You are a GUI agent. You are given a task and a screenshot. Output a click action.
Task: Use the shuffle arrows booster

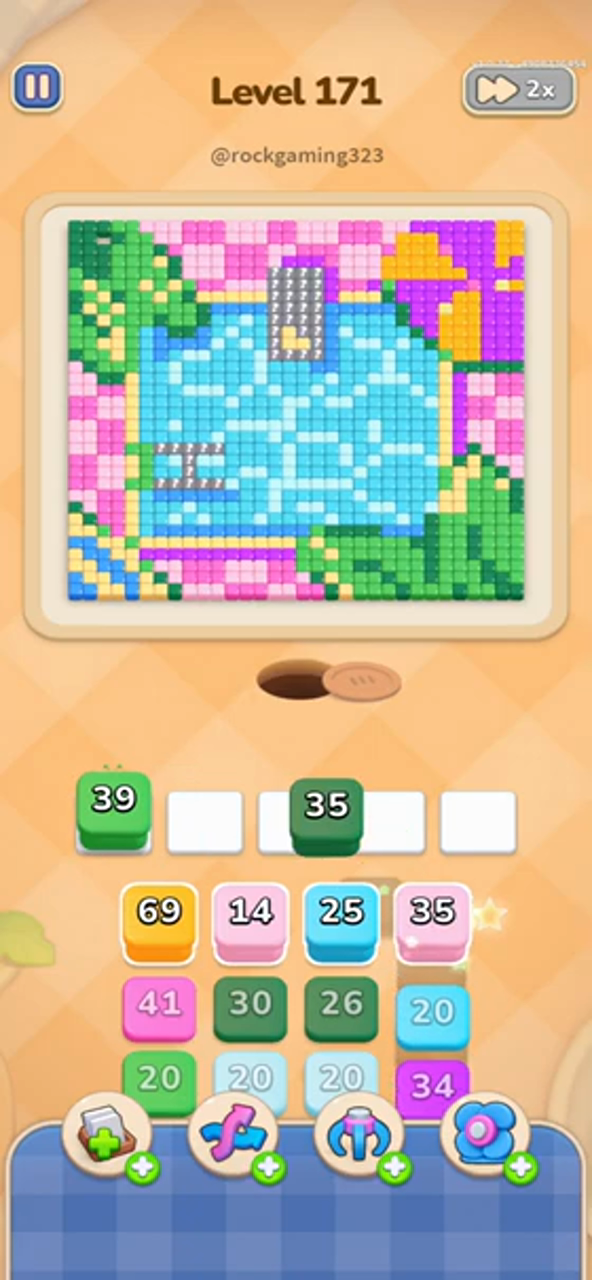point(234,1136)
